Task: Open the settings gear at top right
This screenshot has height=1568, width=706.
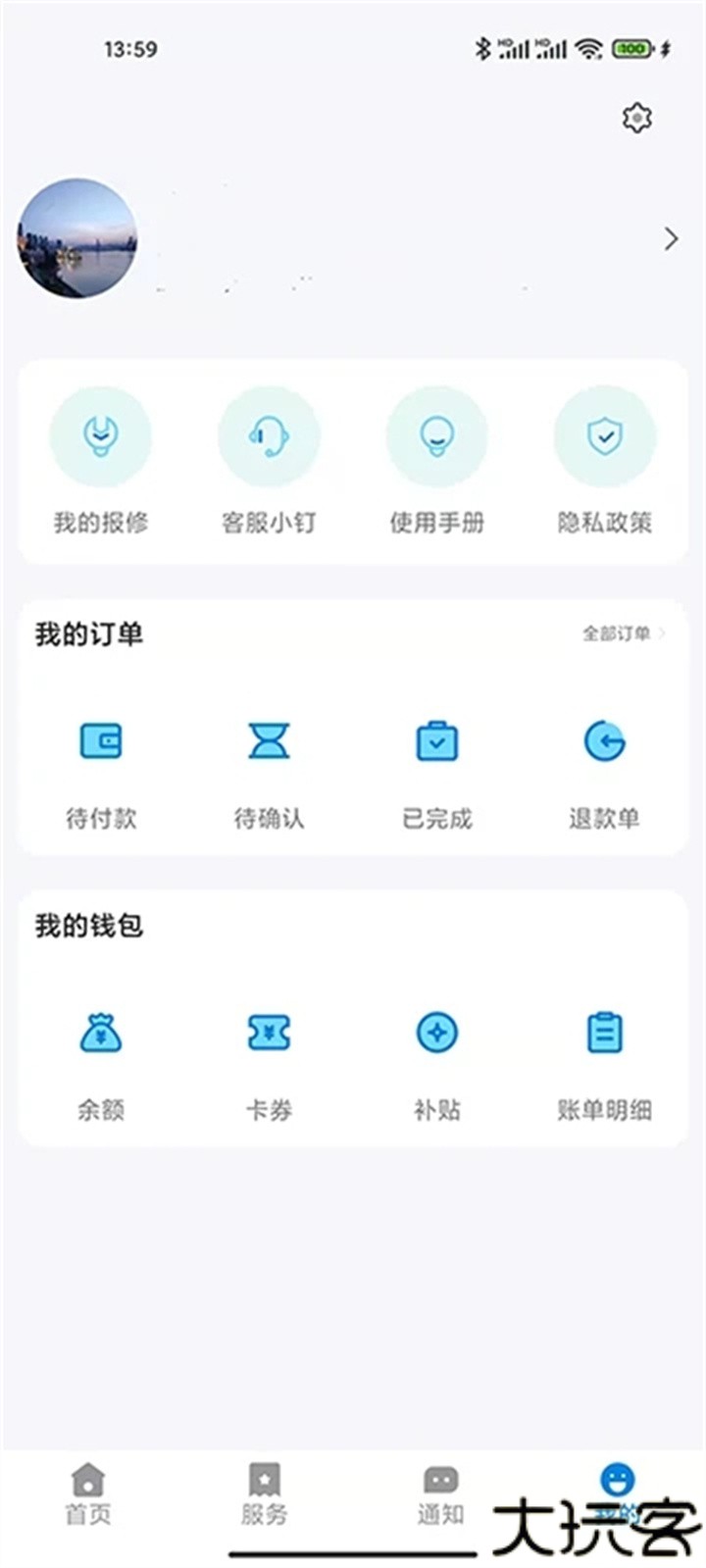Action: (635, 118)
